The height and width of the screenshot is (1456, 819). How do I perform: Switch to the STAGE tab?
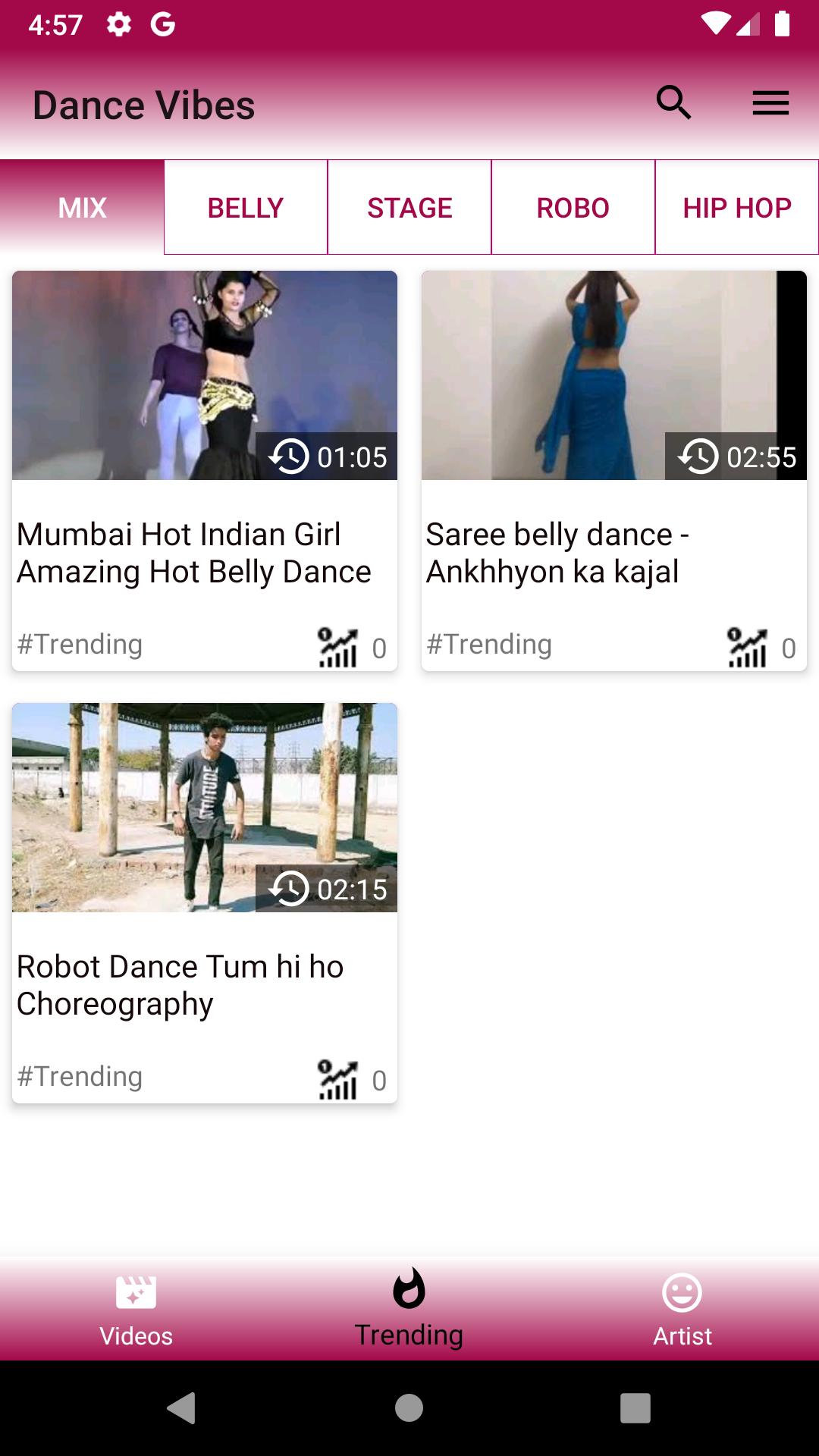coord(409,207)
